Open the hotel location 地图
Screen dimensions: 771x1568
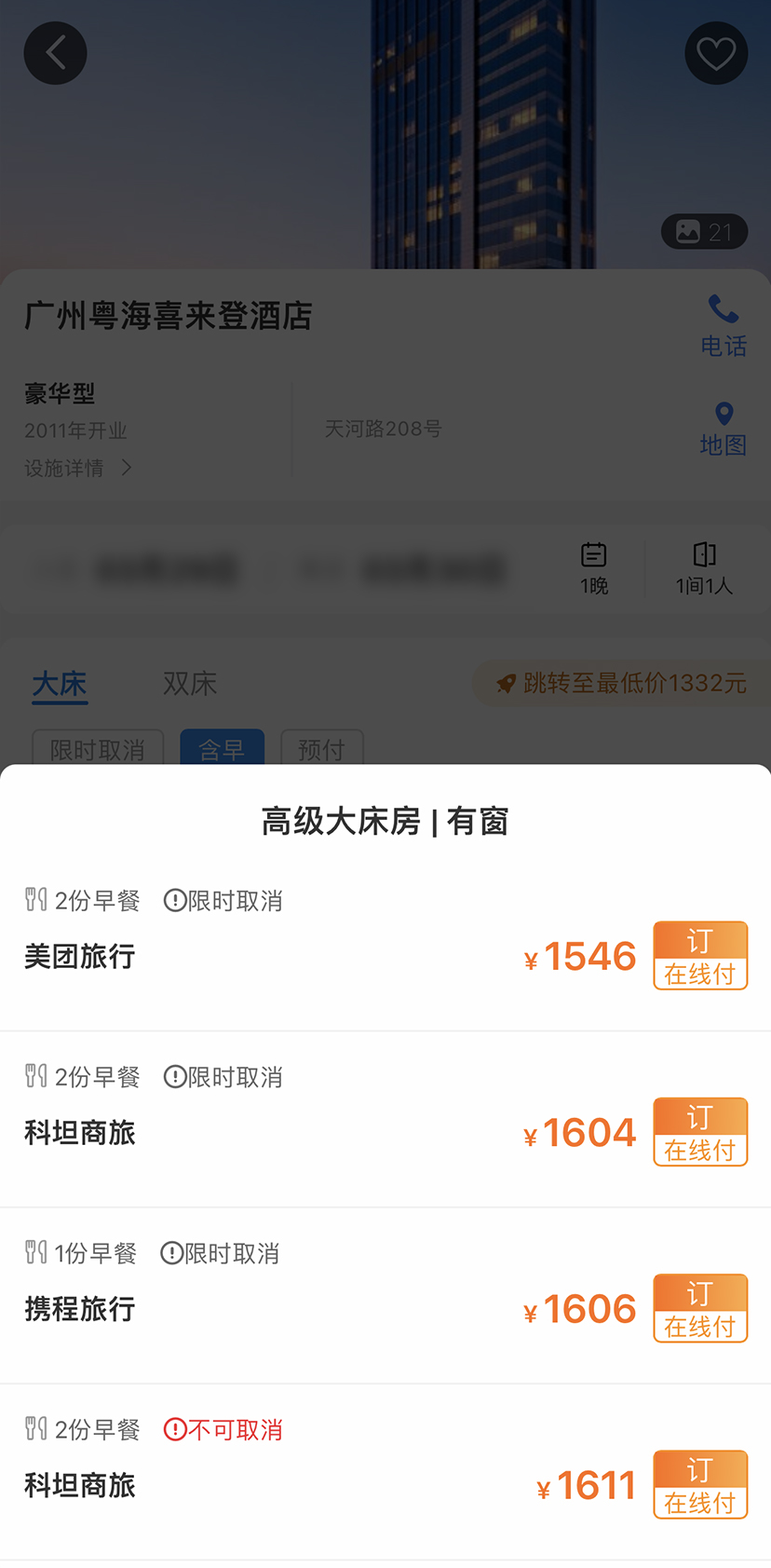coord(724,429)
